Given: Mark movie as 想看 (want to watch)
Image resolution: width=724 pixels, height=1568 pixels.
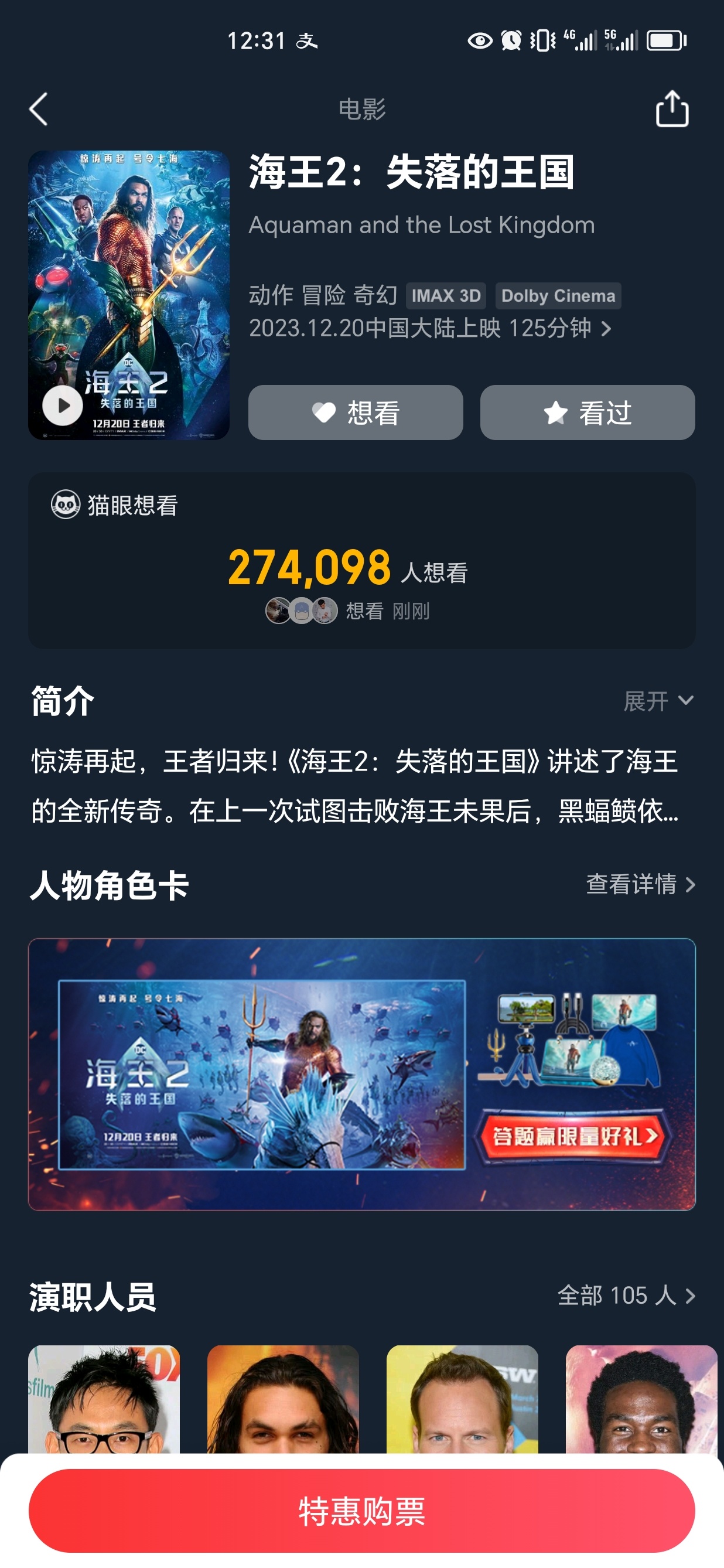Looking at the screenshot, I should pos(356,413).
